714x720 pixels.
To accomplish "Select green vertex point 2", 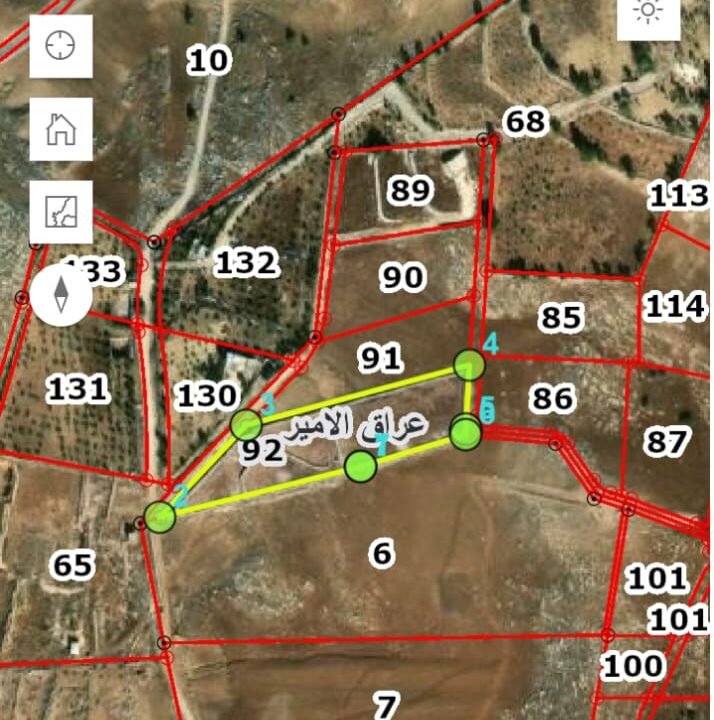I will [x=160, y=517].
